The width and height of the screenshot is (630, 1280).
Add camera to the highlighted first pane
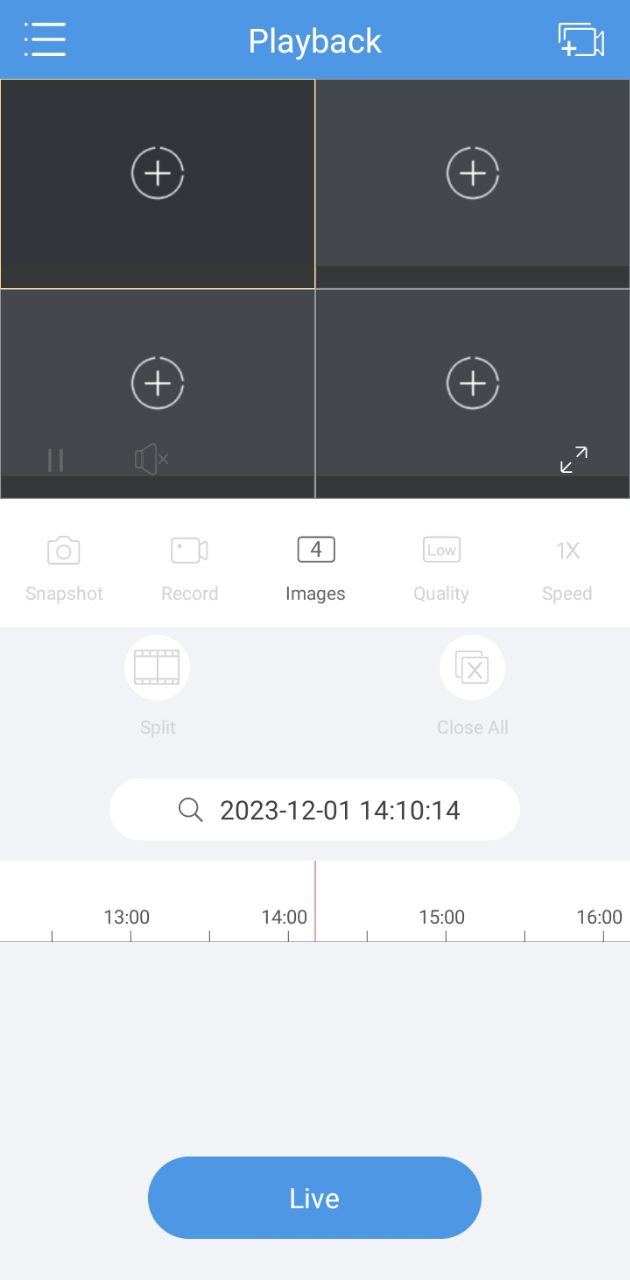pos(158,174)
